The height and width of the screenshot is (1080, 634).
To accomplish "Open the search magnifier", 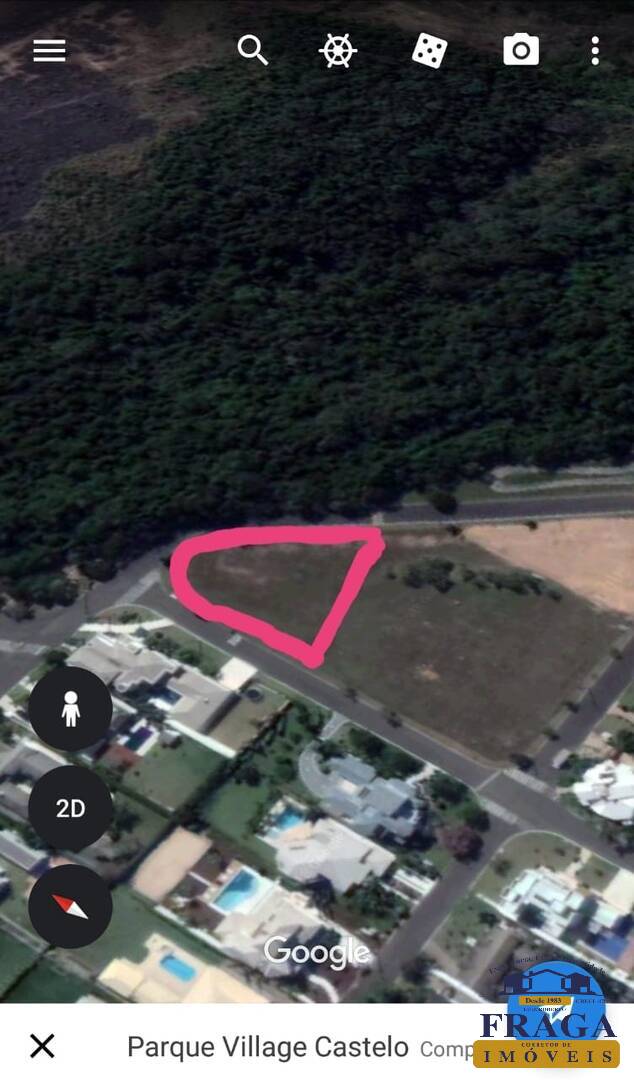I will pos(252,50).
